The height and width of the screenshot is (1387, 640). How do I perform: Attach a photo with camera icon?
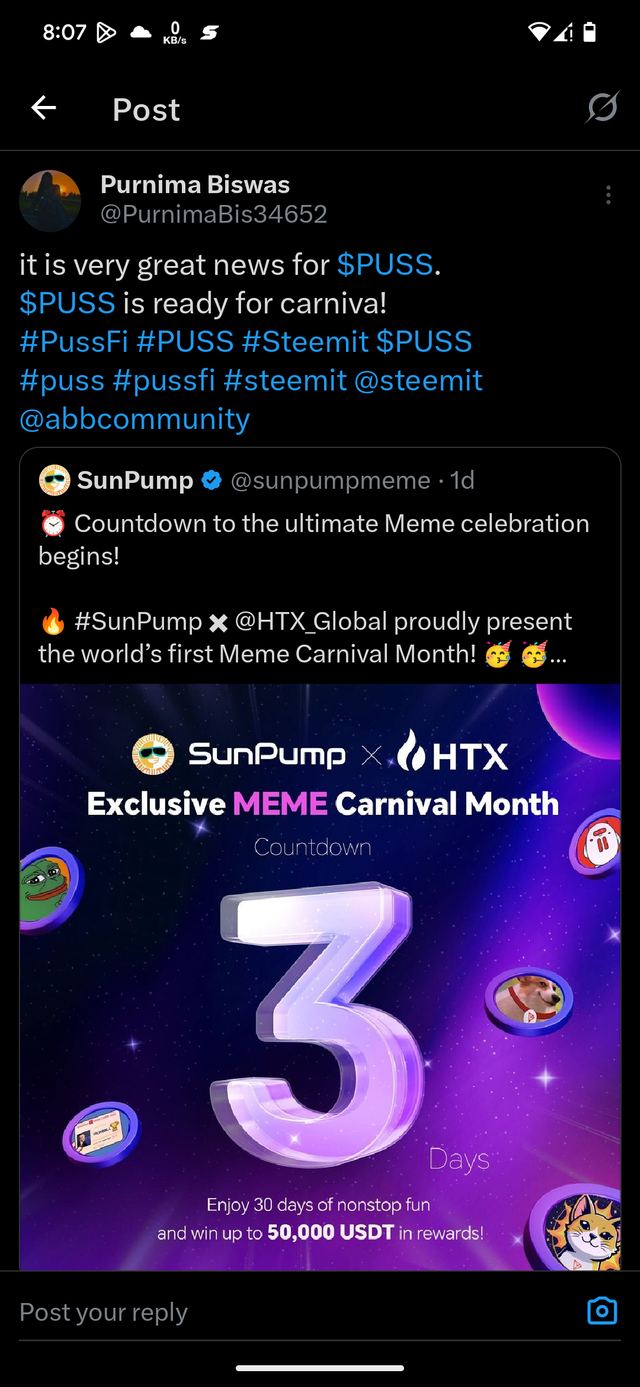(601, 1310)
